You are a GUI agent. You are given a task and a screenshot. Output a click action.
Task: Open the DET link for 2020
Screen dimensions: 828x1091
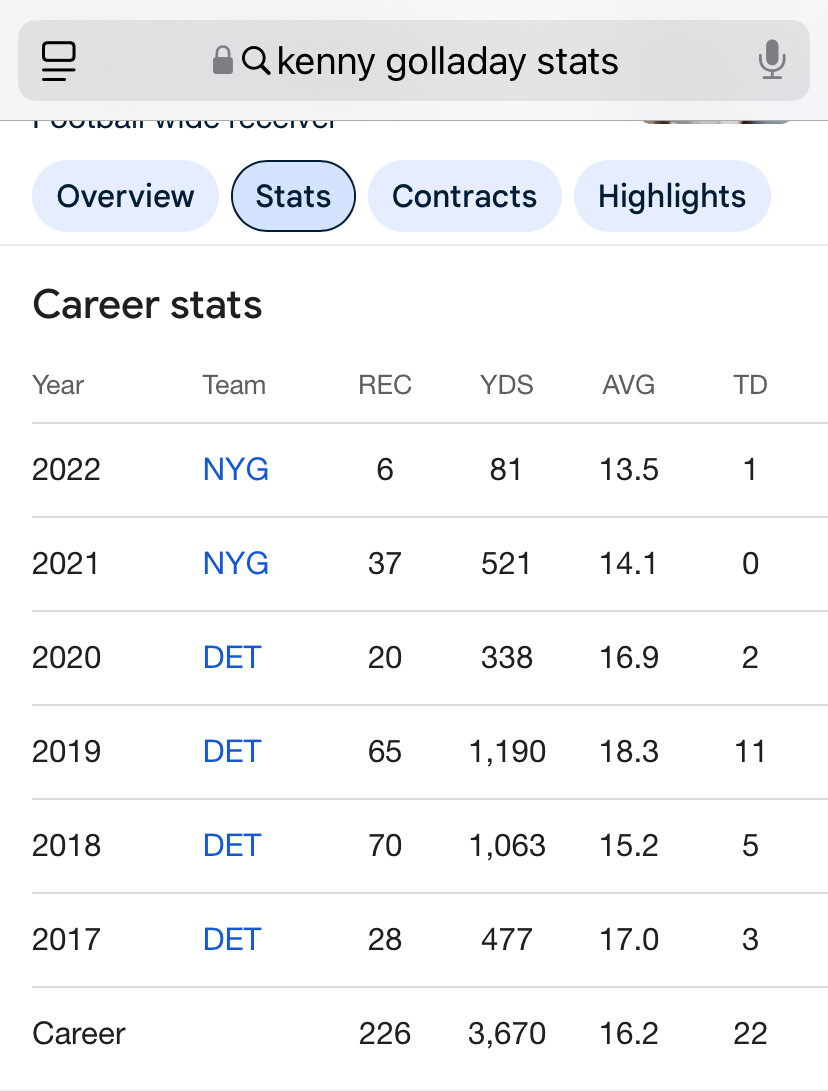232,657
